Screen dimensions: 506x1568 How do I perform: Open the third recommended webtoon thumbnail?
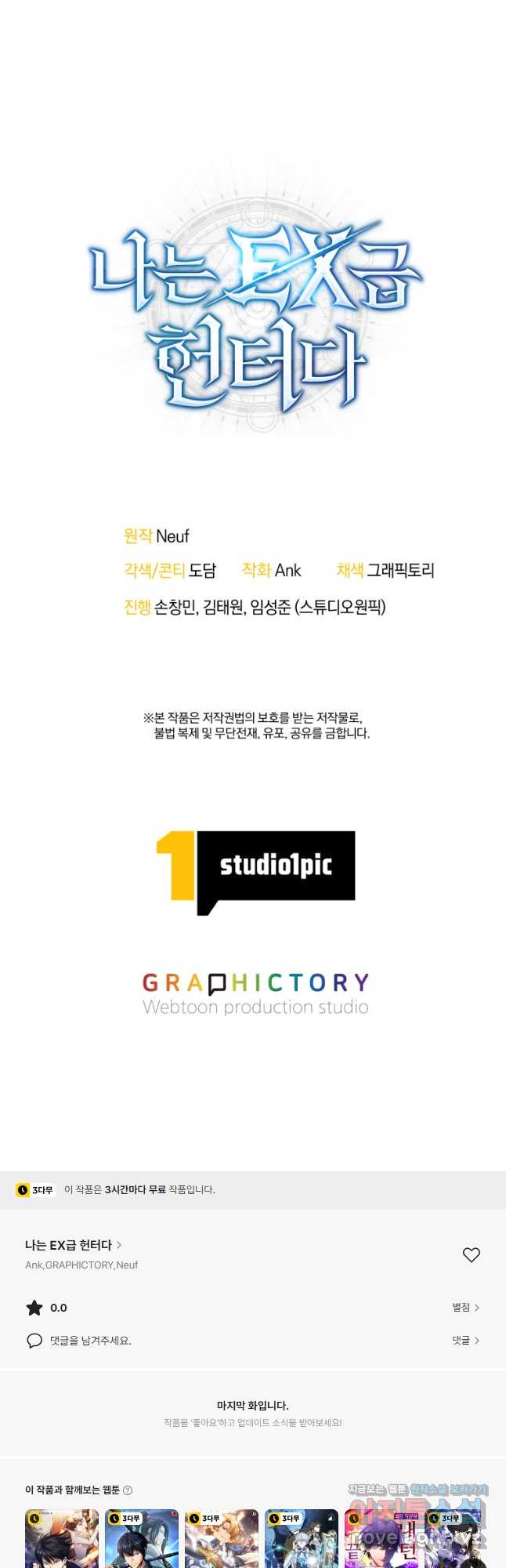[x=222, y=1539]
